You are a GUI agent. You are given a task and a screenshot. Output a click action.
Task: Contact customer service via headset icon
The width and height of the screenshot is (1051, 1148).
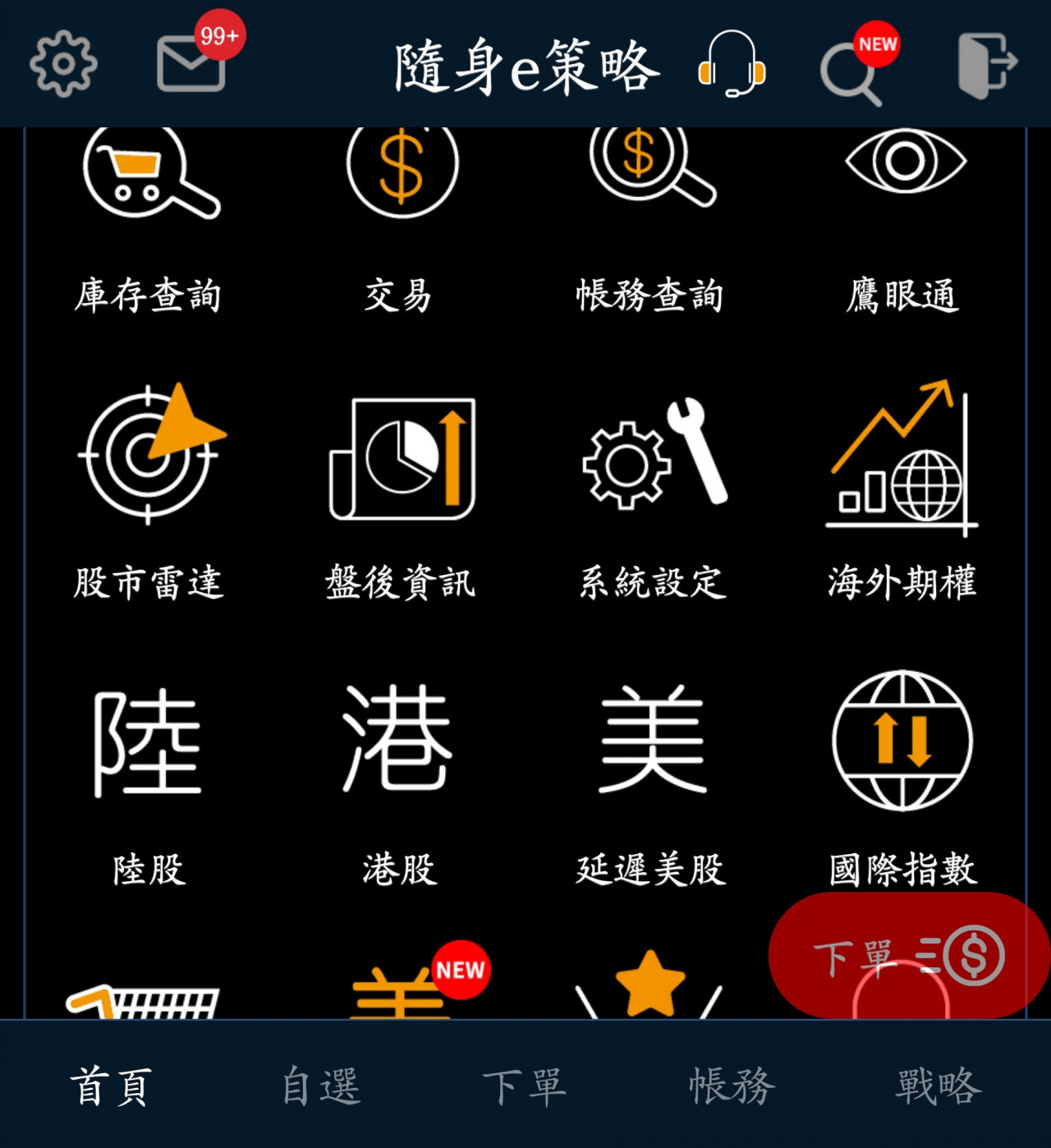[x=731, y=64]
